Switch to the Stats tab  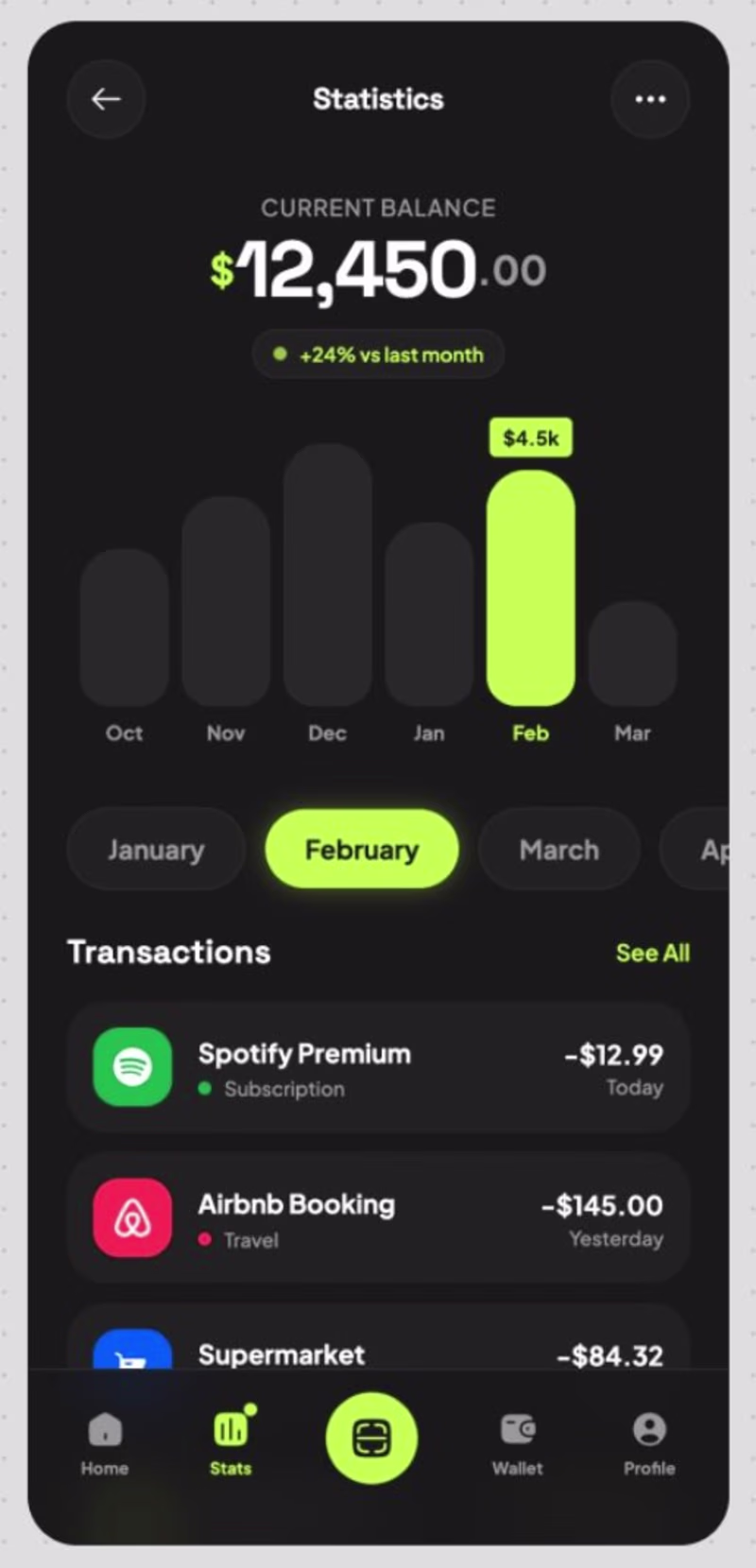(231, 1443)
